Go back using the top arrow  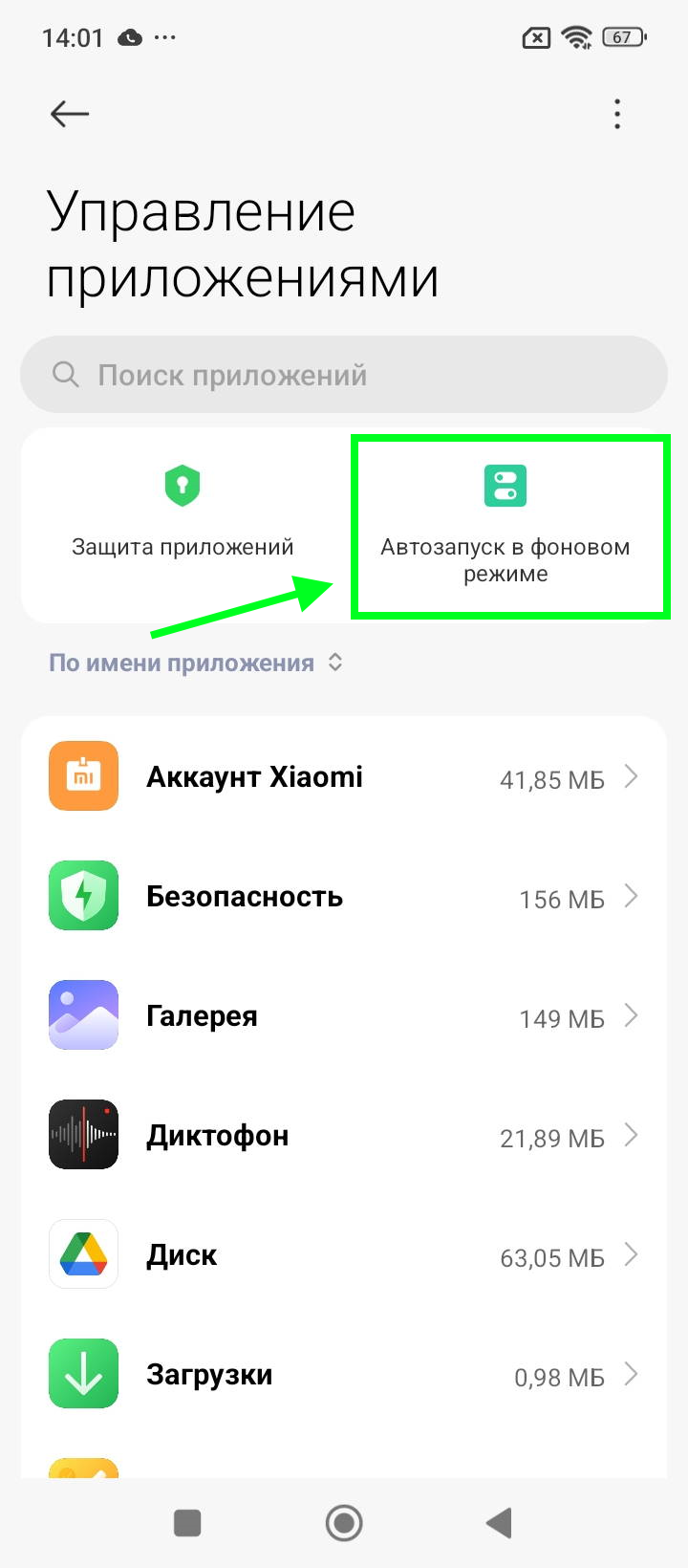70,115
